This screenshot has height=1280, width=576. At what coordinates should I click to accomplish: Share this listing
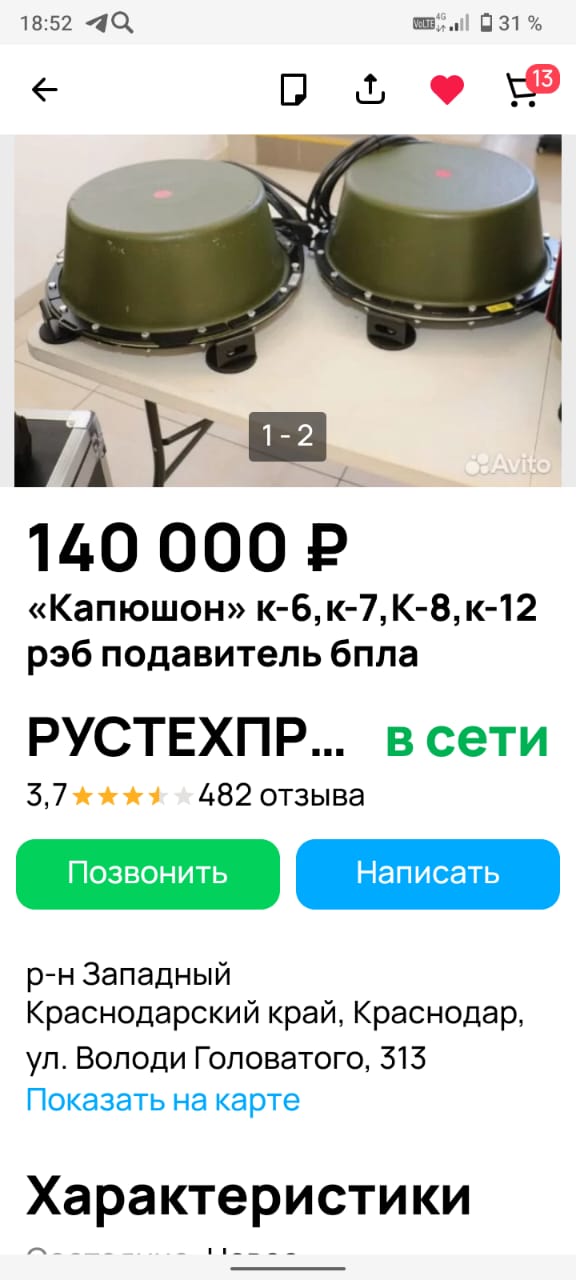click(370, 90)
